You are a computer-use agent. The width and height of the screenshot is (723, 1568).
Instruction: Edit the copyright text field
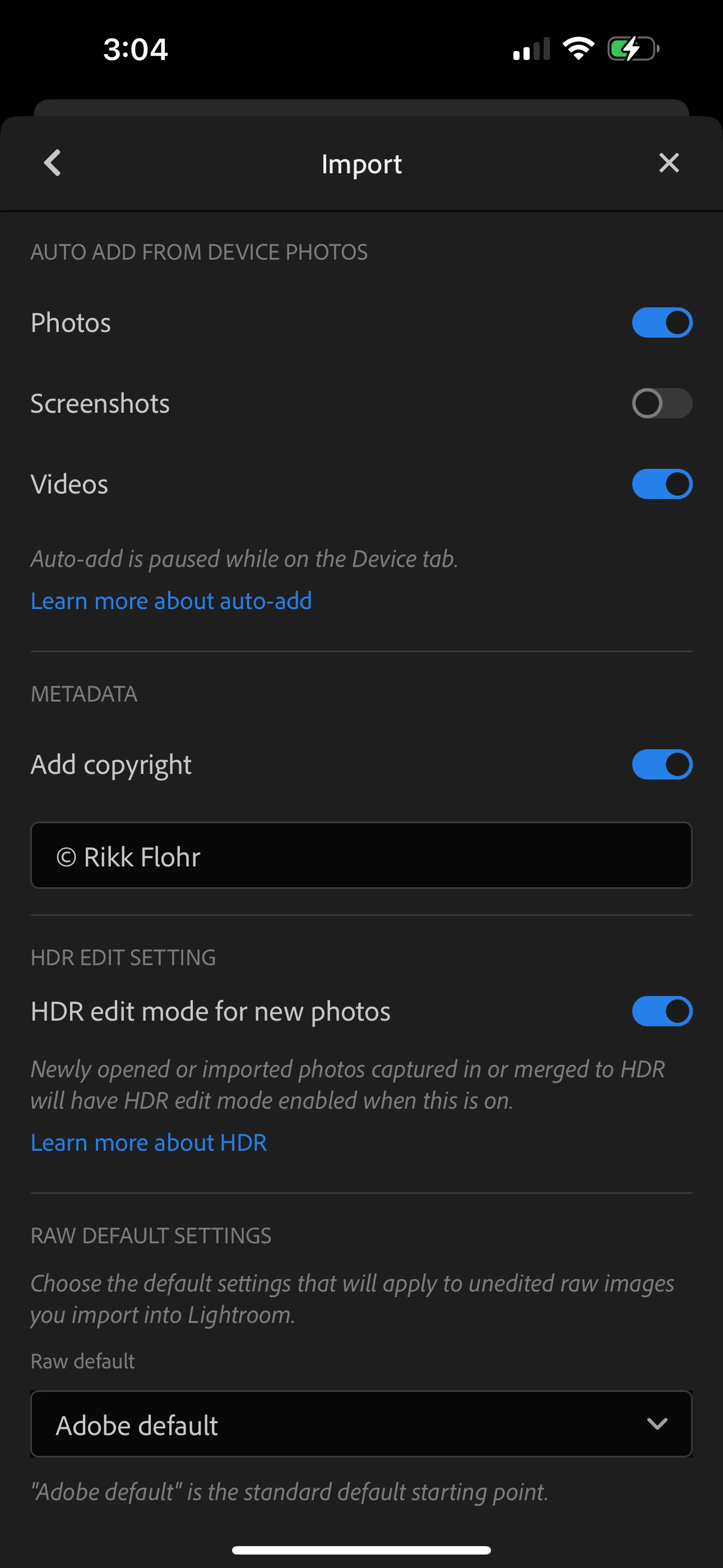coord(361,856)
